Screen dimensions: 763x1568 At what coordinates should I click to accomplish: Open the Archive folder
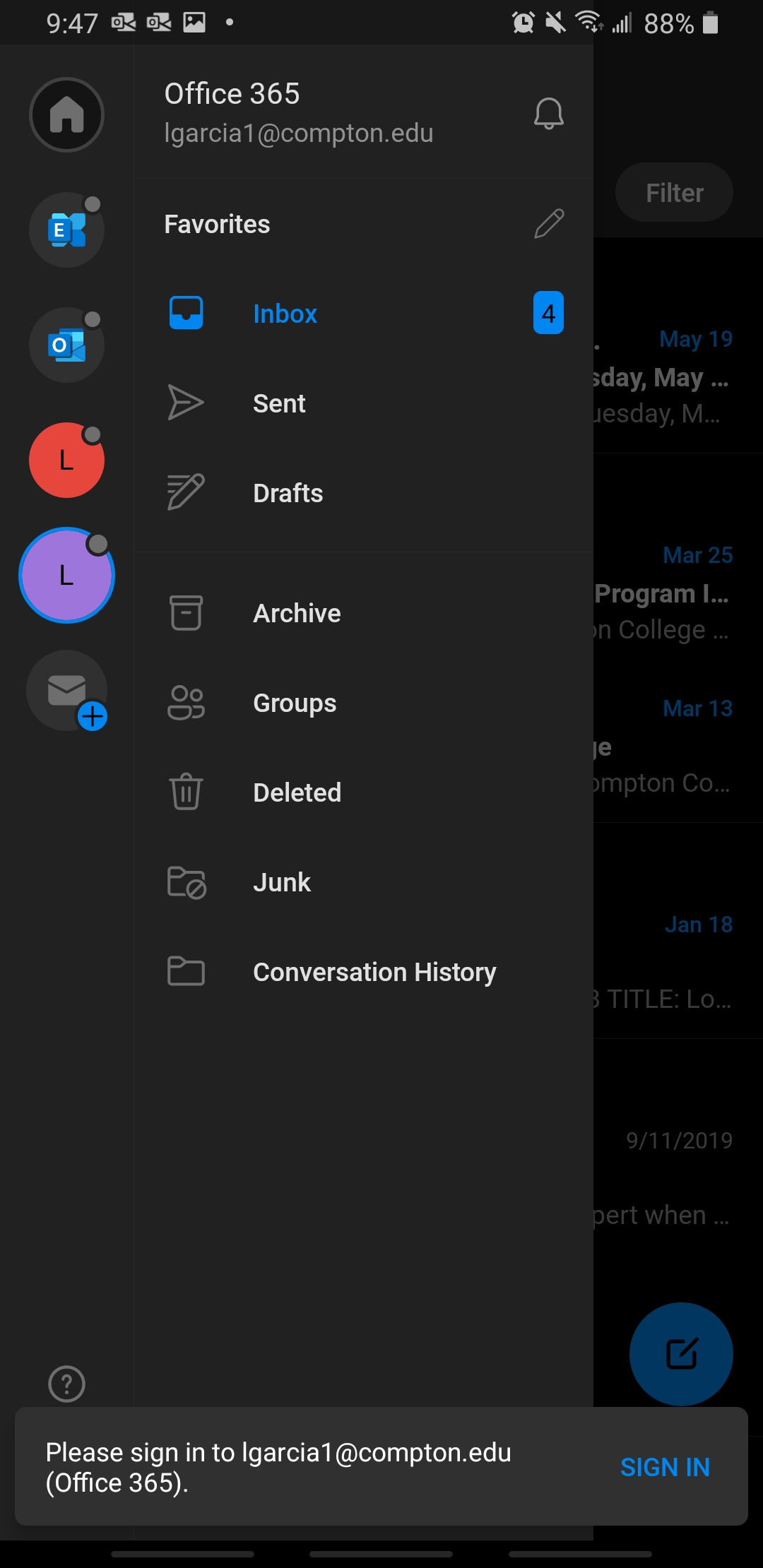[297, 612]
